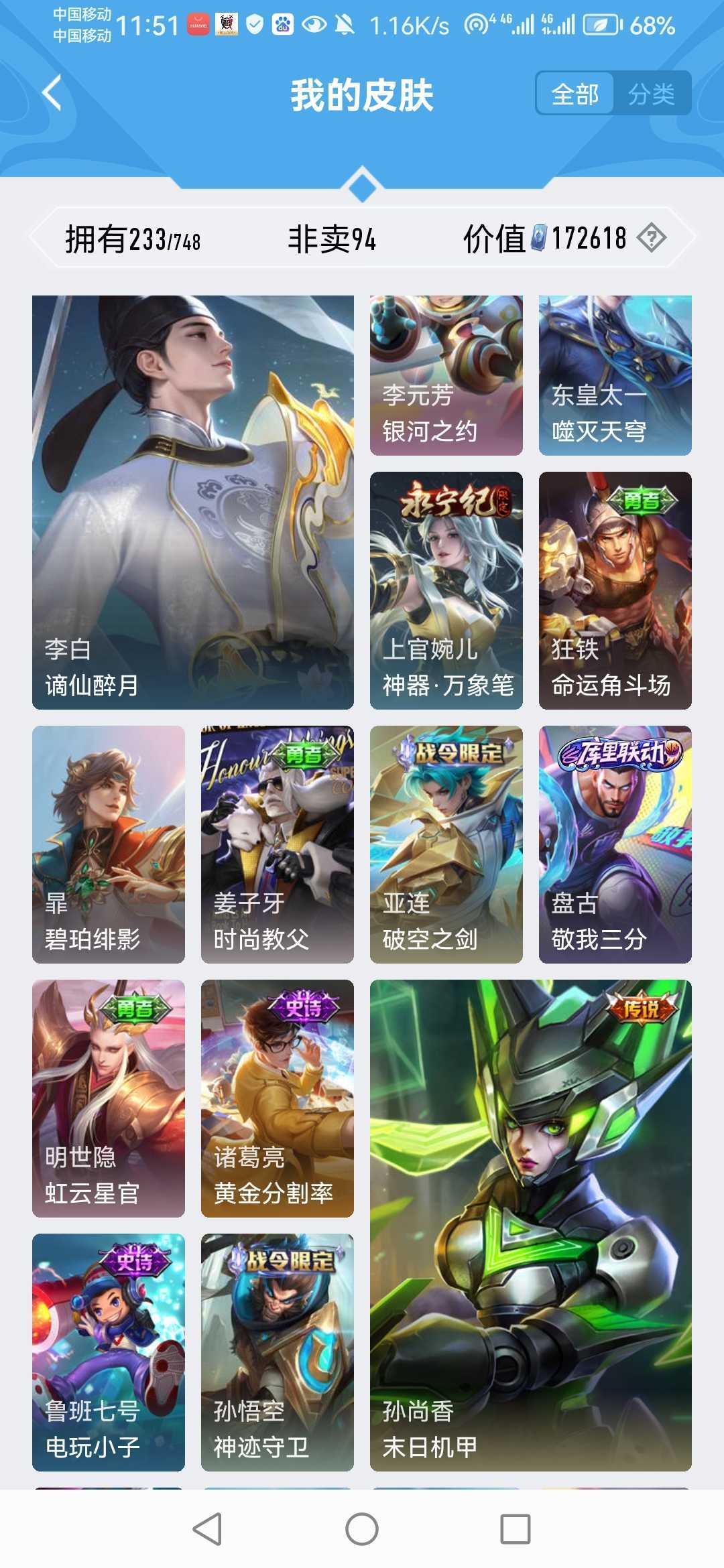Tap the back arrow at top left
Screen dimensions: 724x1568
click(50, 92)
